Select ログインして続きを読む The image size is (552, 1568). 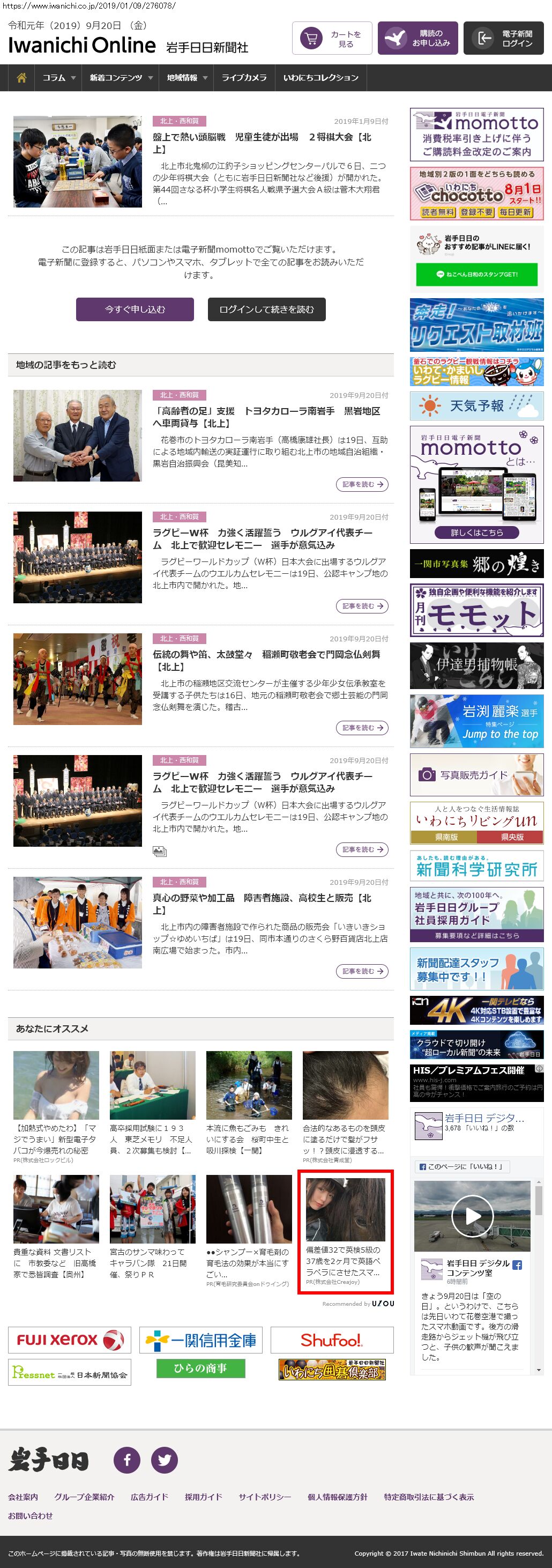tap(266, 309)
